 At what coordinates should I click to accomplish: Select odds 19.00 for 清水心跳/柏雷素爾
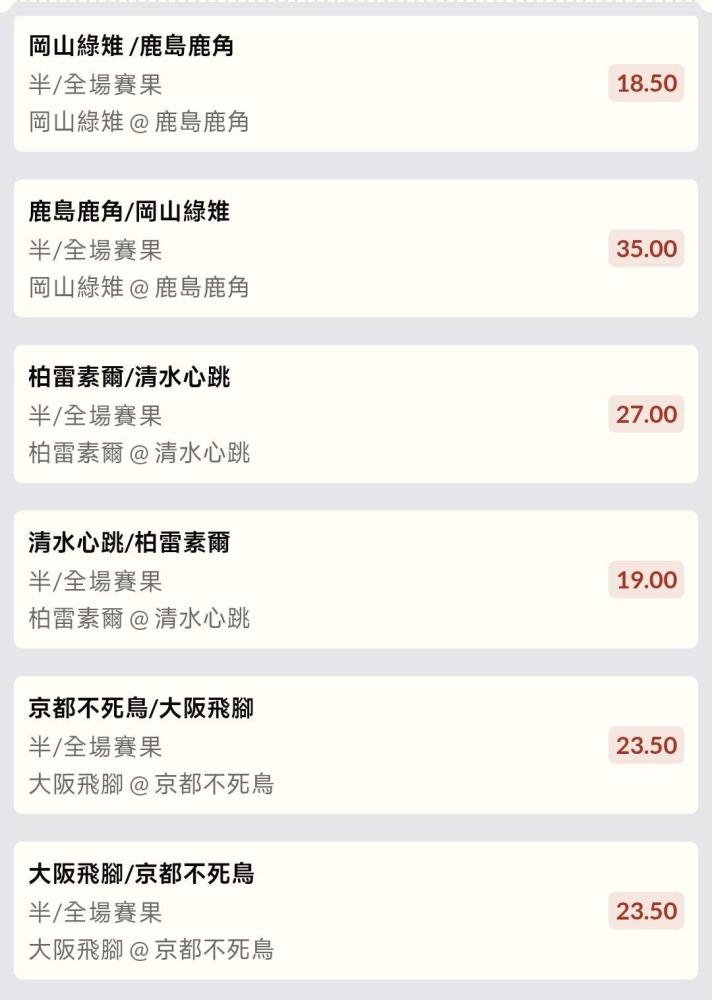[x=646, y=580]
